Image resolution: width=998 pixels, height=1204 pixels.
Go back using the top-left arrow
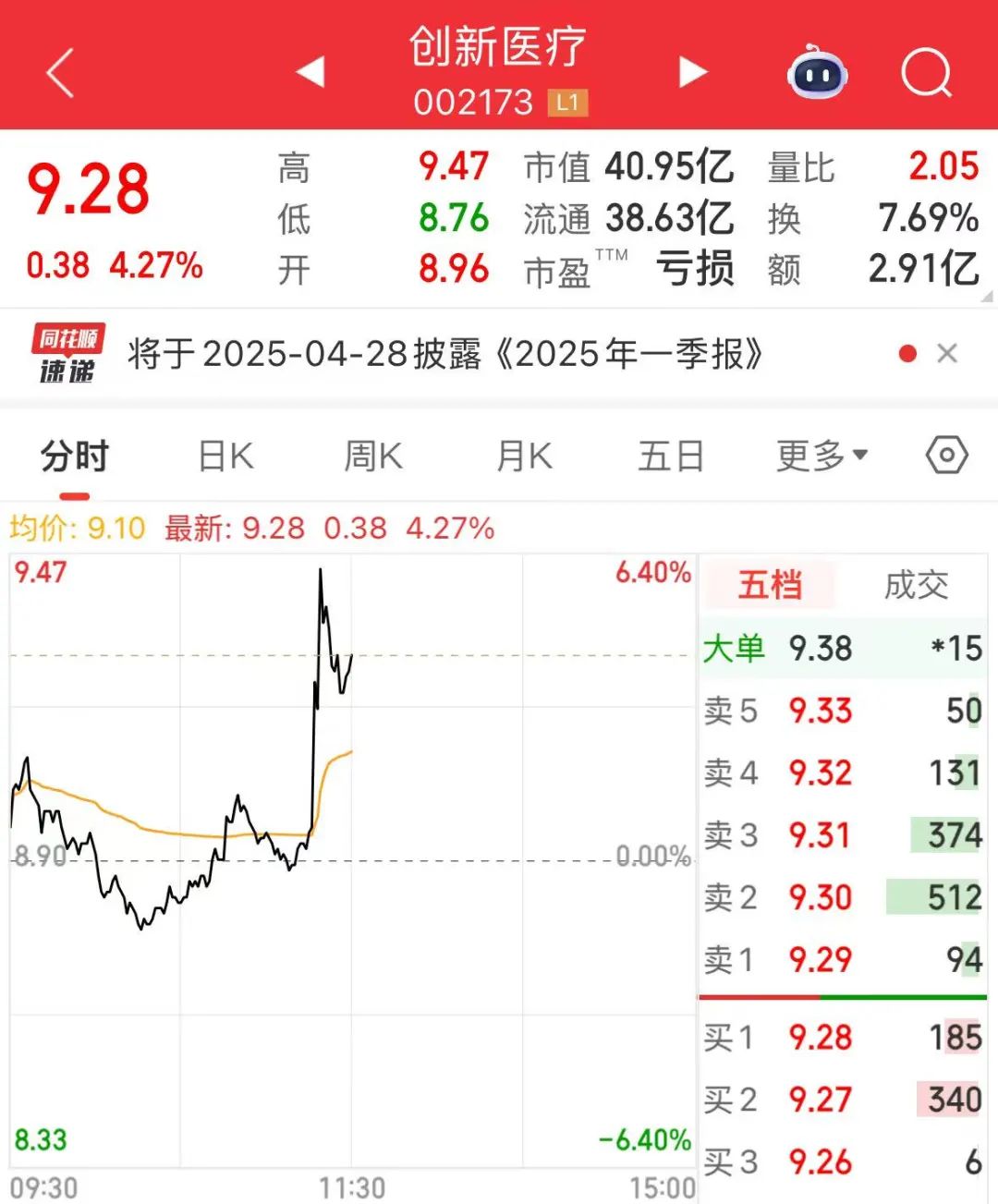(x=60, y=74)
